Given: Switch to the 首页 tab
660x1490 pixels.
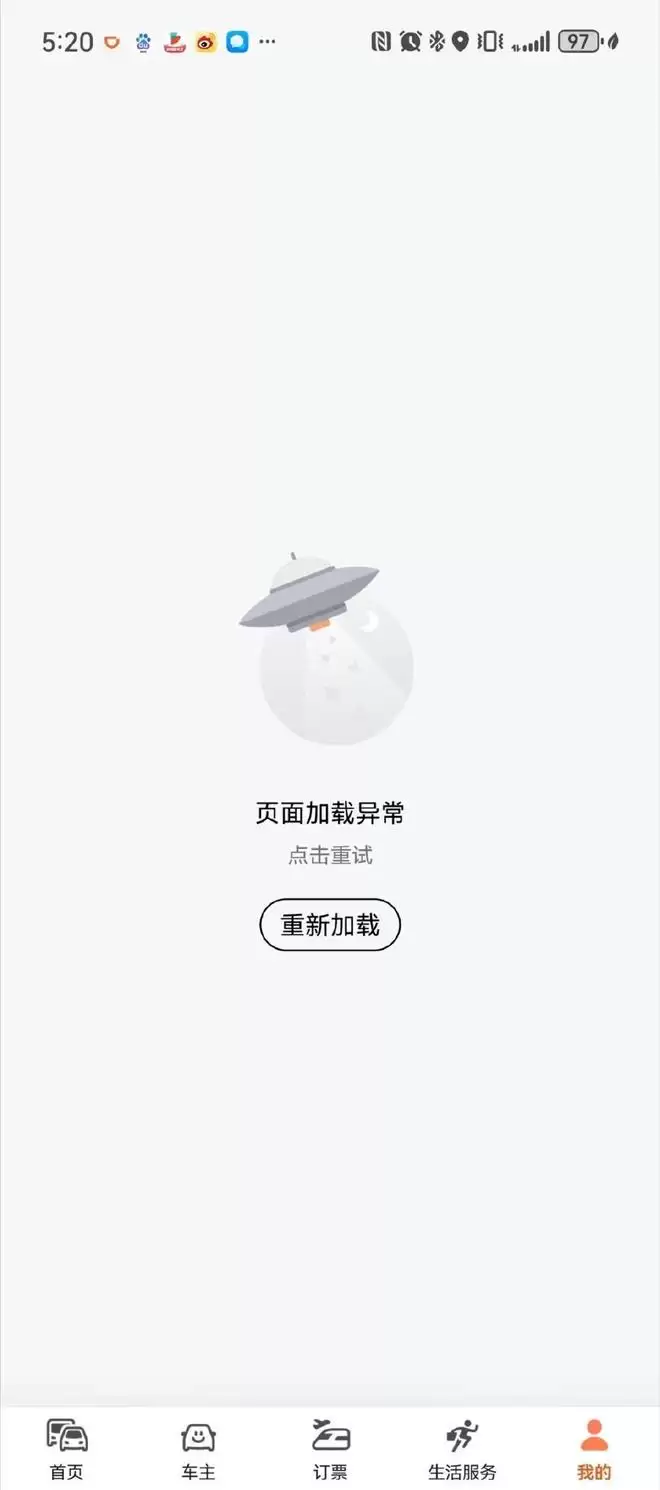Looking at the screenshot, I should pyautogui.click(x=67, y=1450).
